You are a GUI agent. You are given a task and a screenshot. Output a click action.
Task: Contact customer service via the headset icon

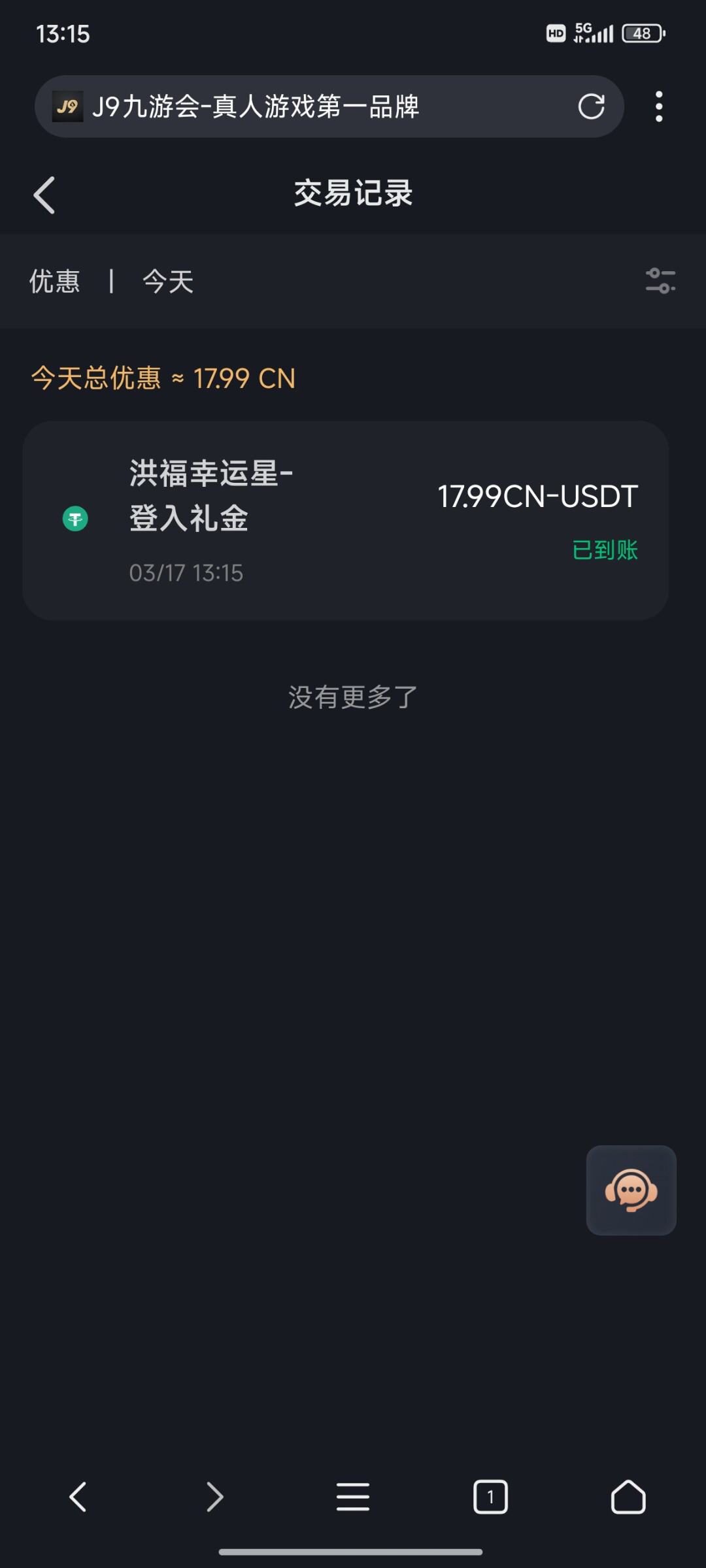631,1190
